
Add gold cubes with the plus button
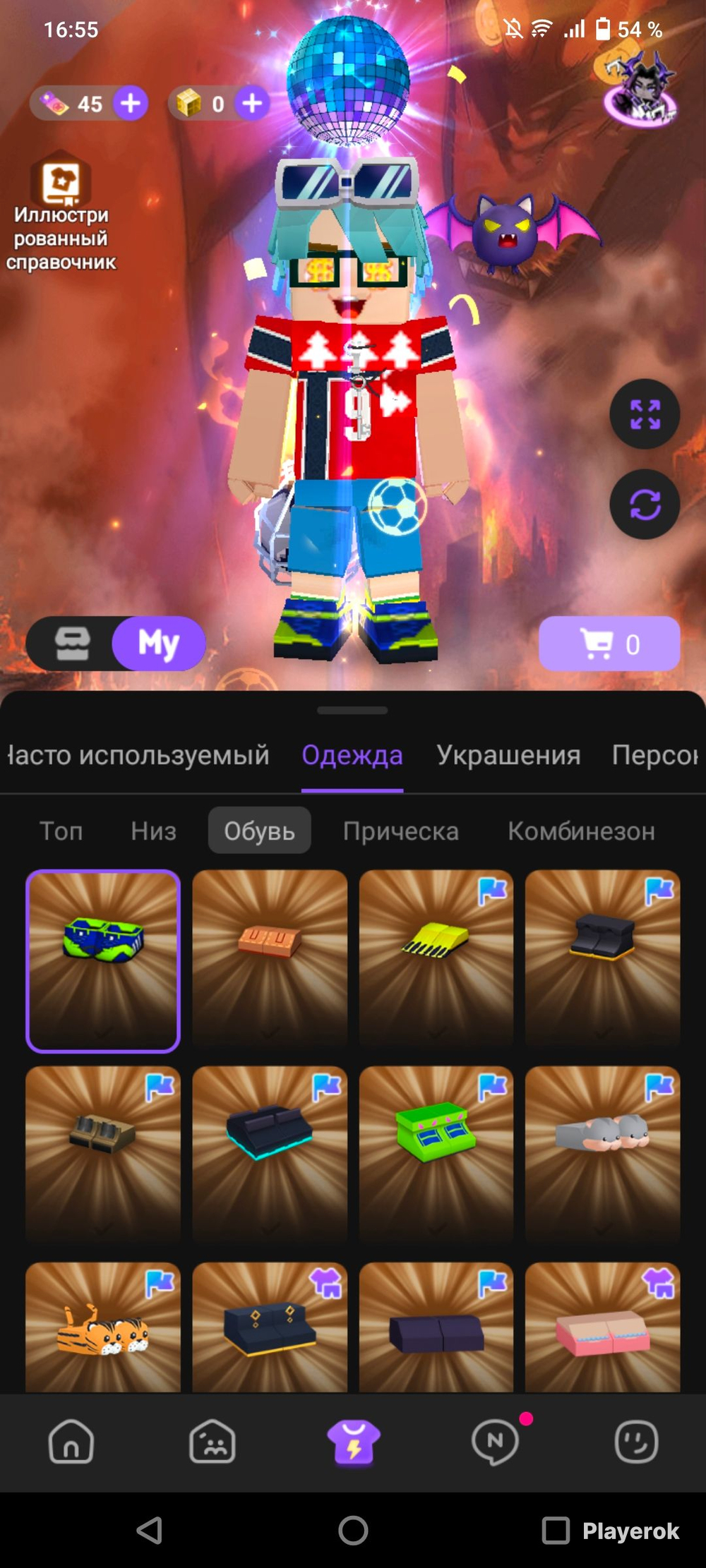coord(252,104)
